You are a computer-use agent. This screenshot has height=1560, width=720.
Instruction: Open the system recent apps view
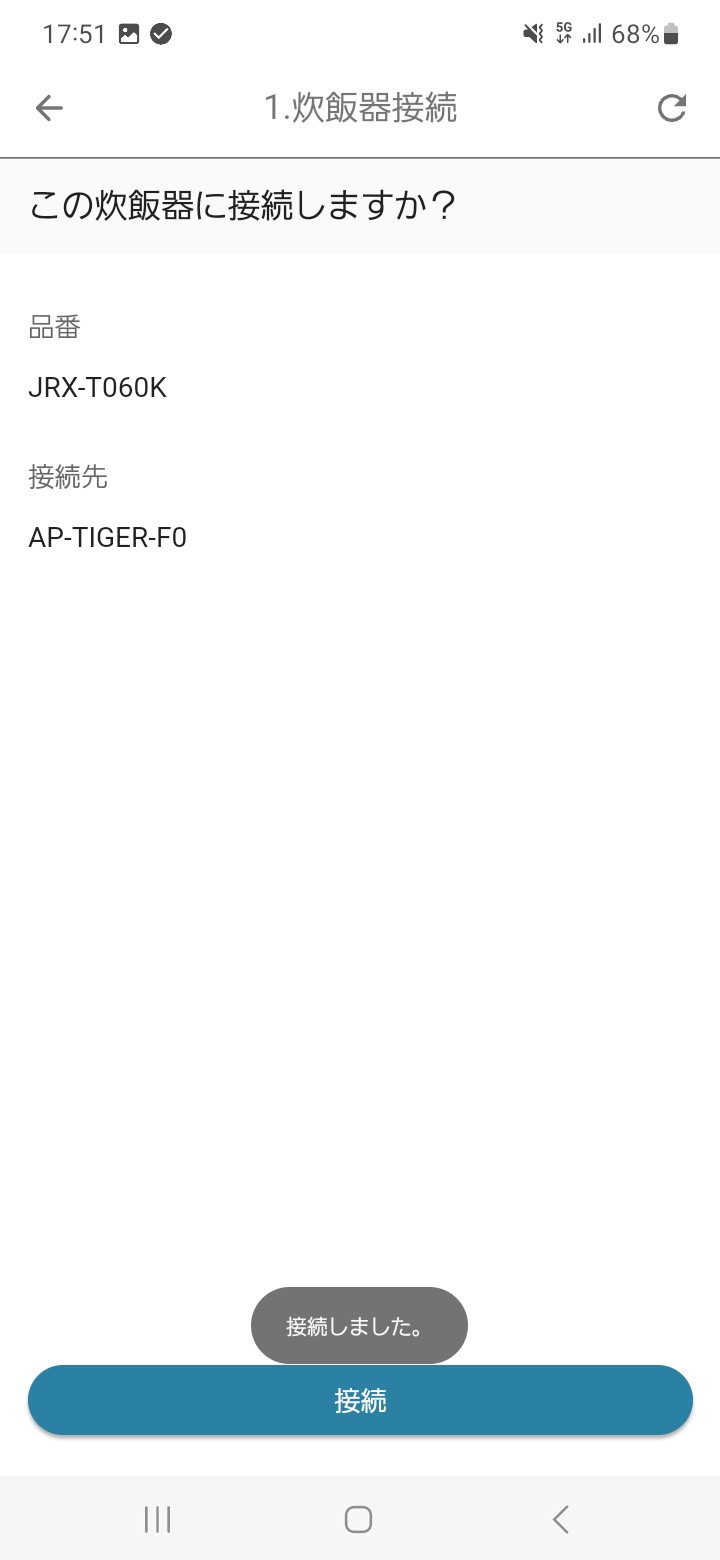tap(157, 1519)
